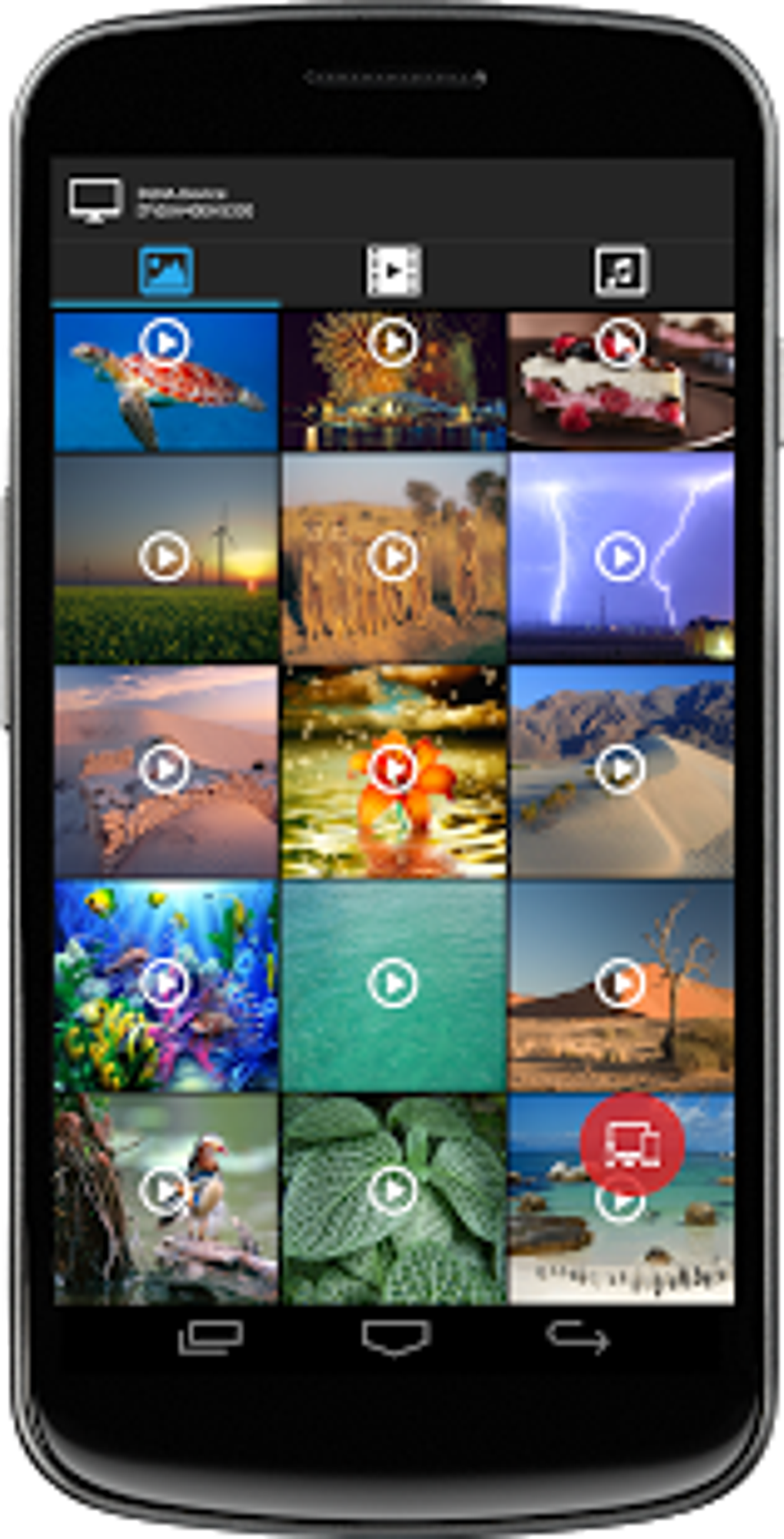Image resolution: width=784 pixels, height=1539 pixels.
Task: Open the green leaves photo
Action: click(394, 1199)
